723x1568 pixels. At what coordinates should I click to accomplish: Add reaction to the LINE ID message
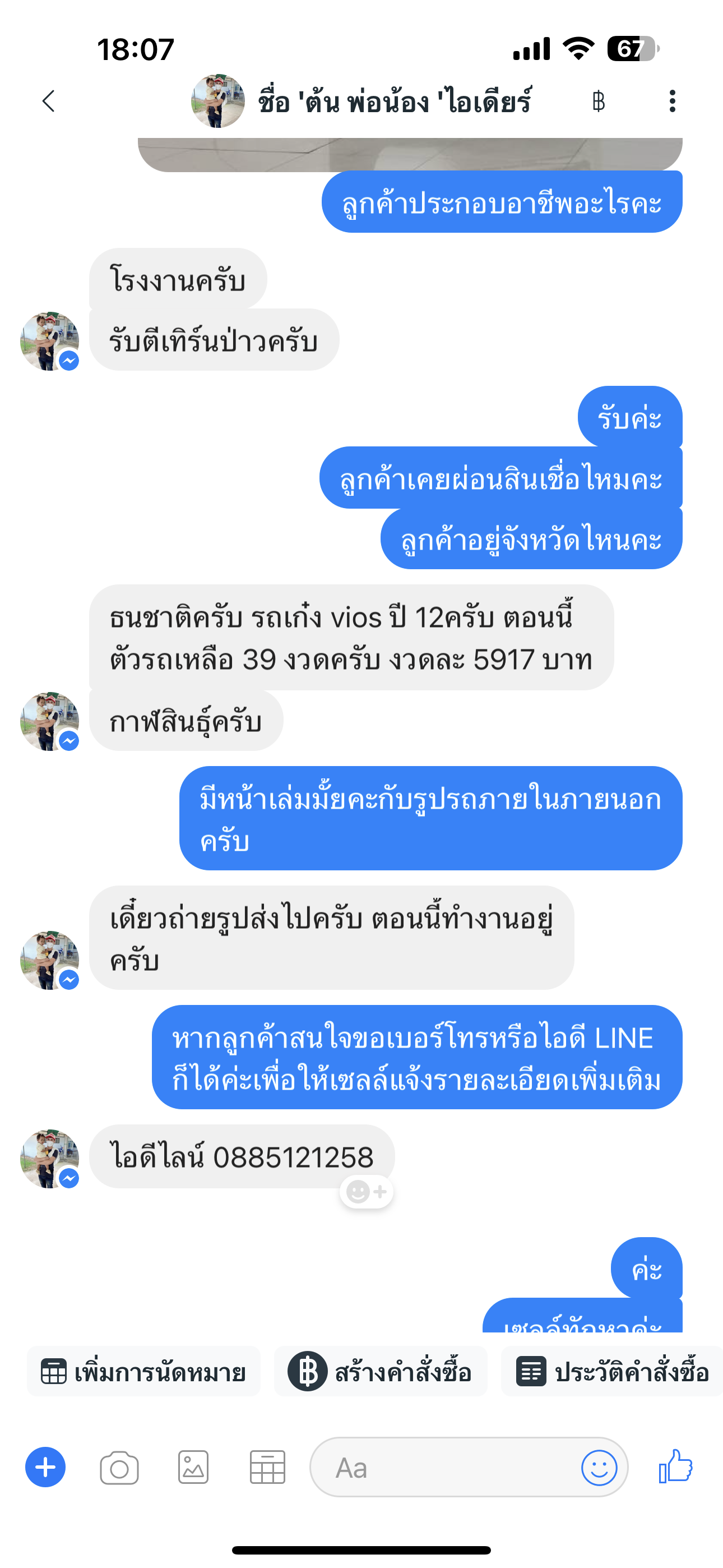click(x=367, y=1191)
